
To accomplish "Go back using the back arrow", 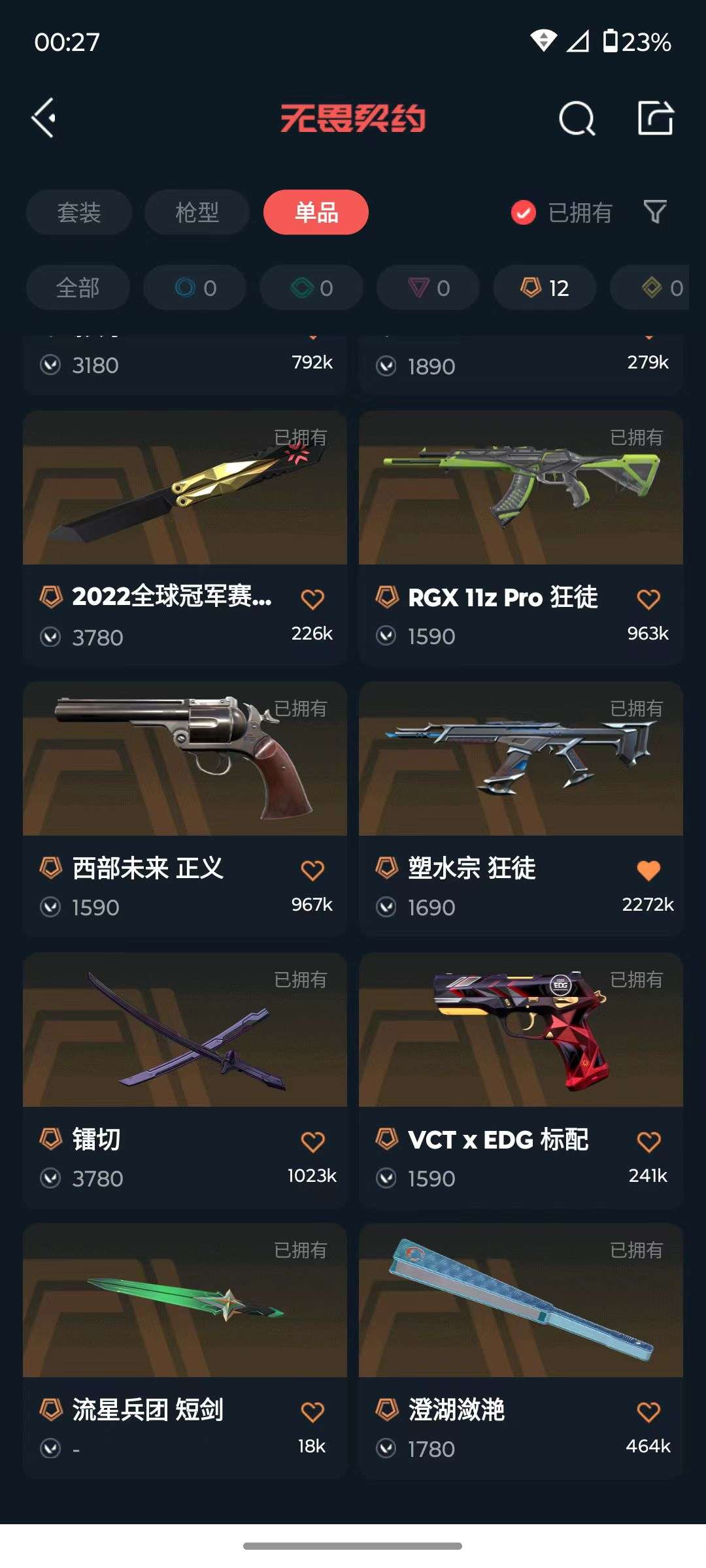I will 44,118.
